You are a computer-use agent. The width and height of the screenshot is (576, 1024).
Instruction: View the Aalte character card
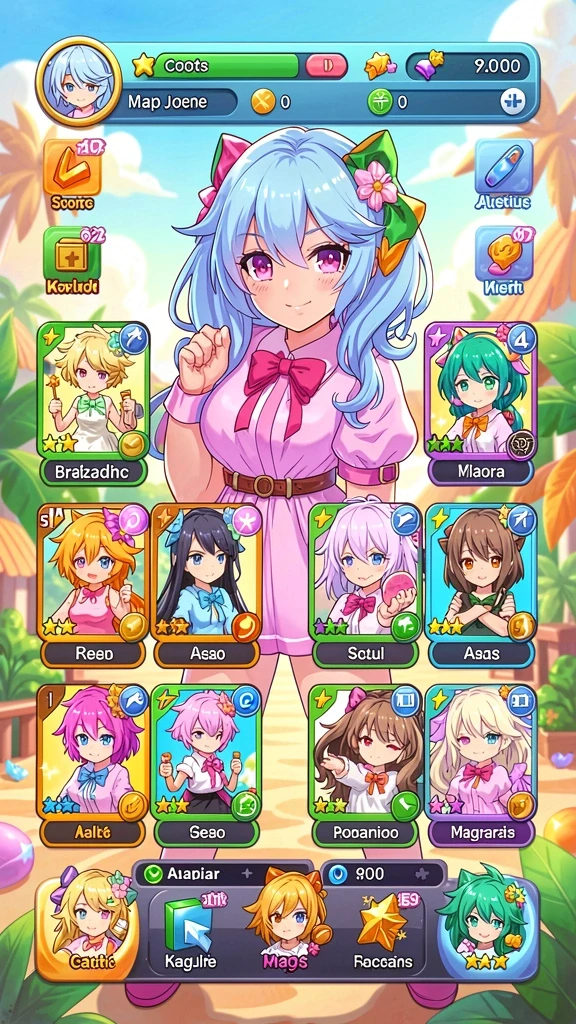93,765
